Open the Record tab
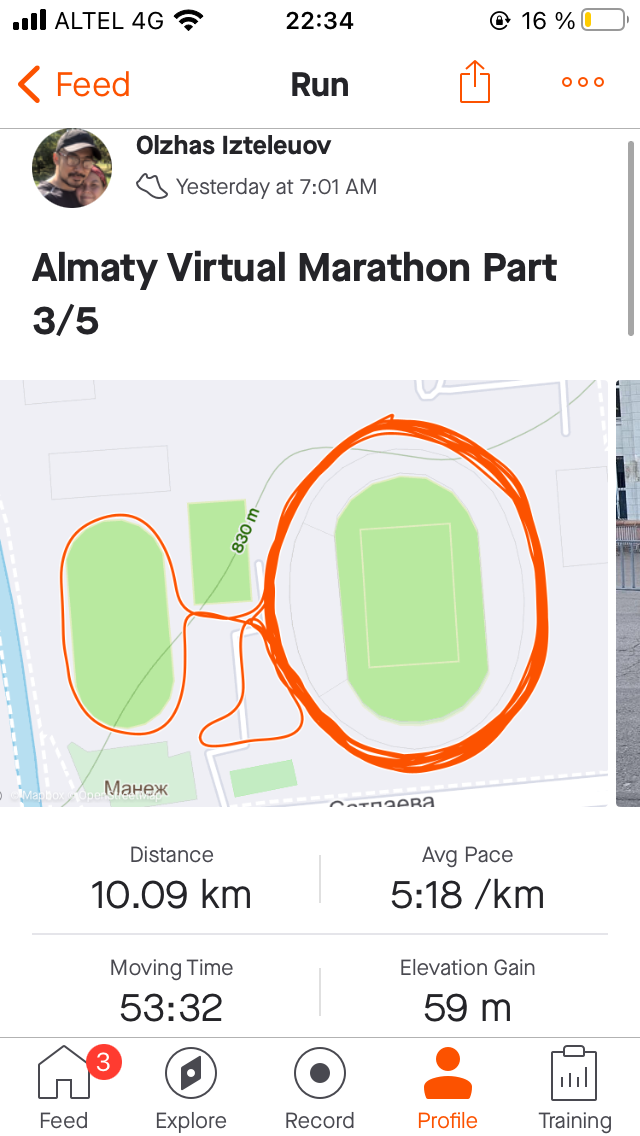The height and width of the screenshot is (1136, 640). pos(320,1090)
